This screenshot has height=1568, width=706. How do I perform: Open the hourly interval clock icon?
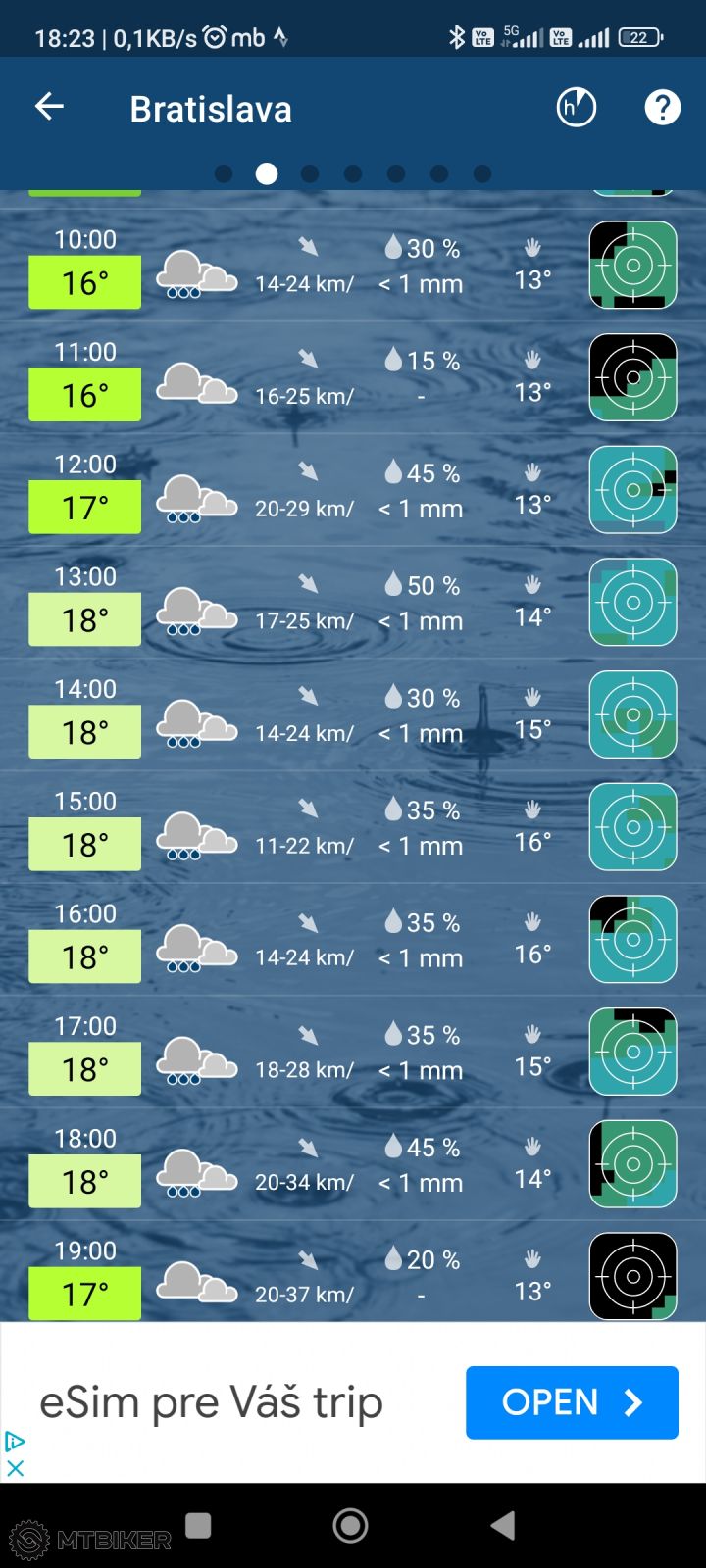coord(576,107)
